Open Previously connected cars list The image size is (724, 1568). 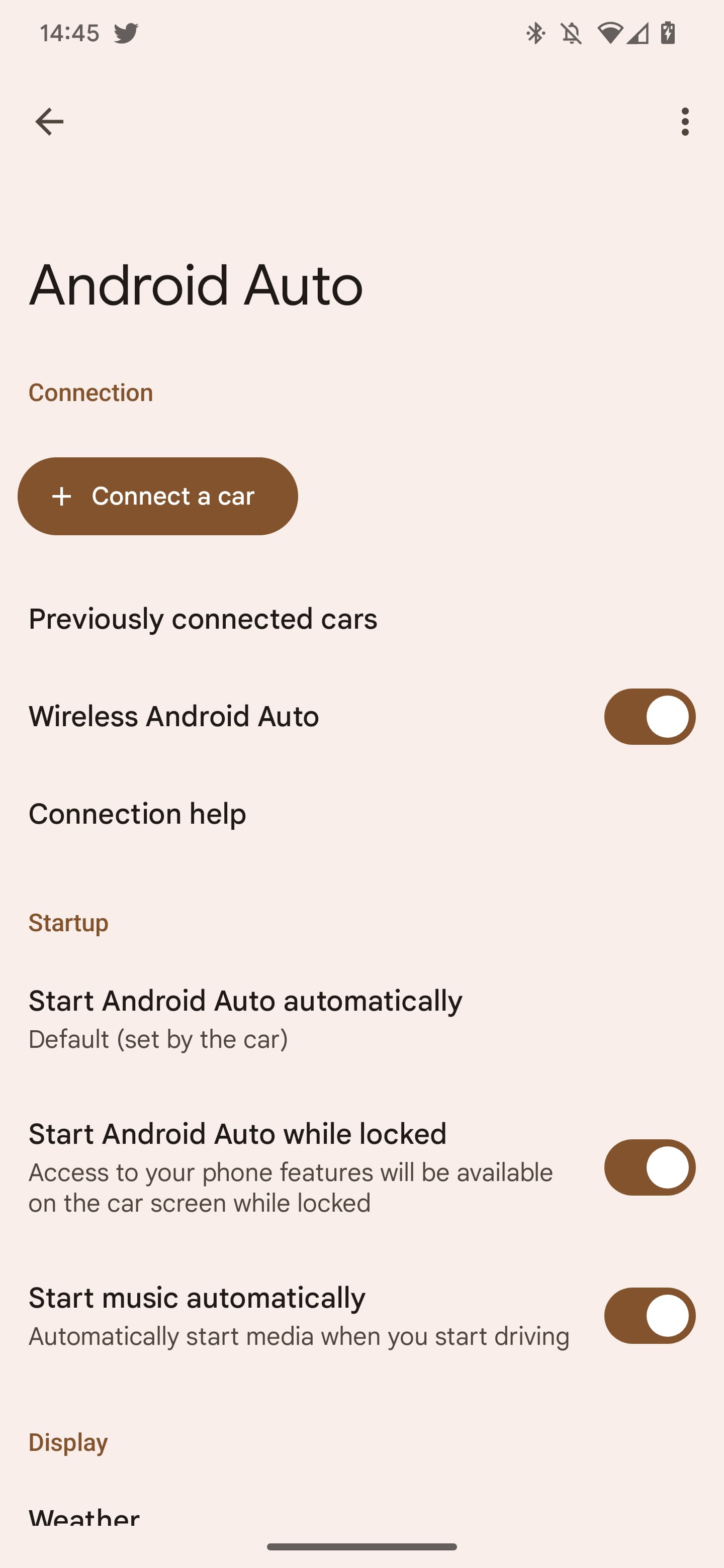pyautogui.click(x=204, y=619)
